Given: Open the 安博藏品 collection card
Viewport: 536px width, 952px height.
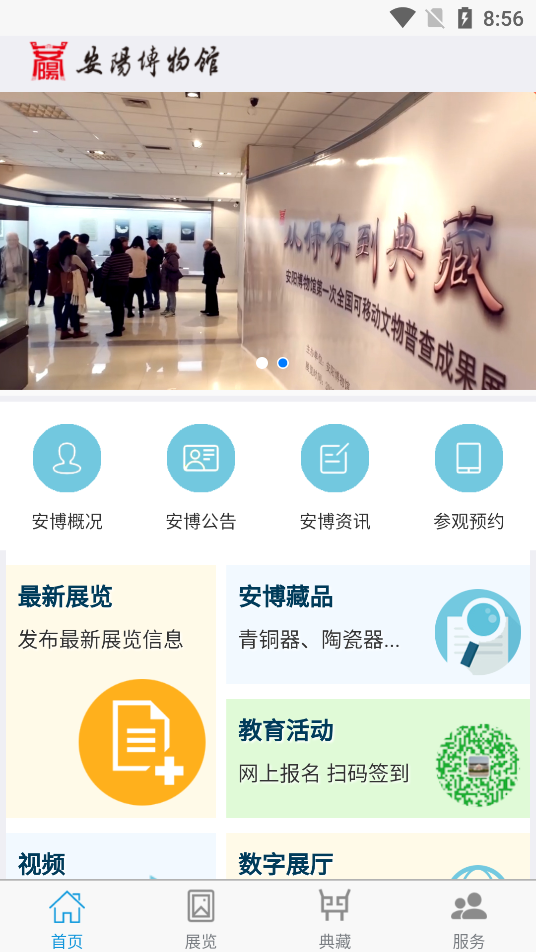Looking at the screenshot, I should click(x=378, y=624).
